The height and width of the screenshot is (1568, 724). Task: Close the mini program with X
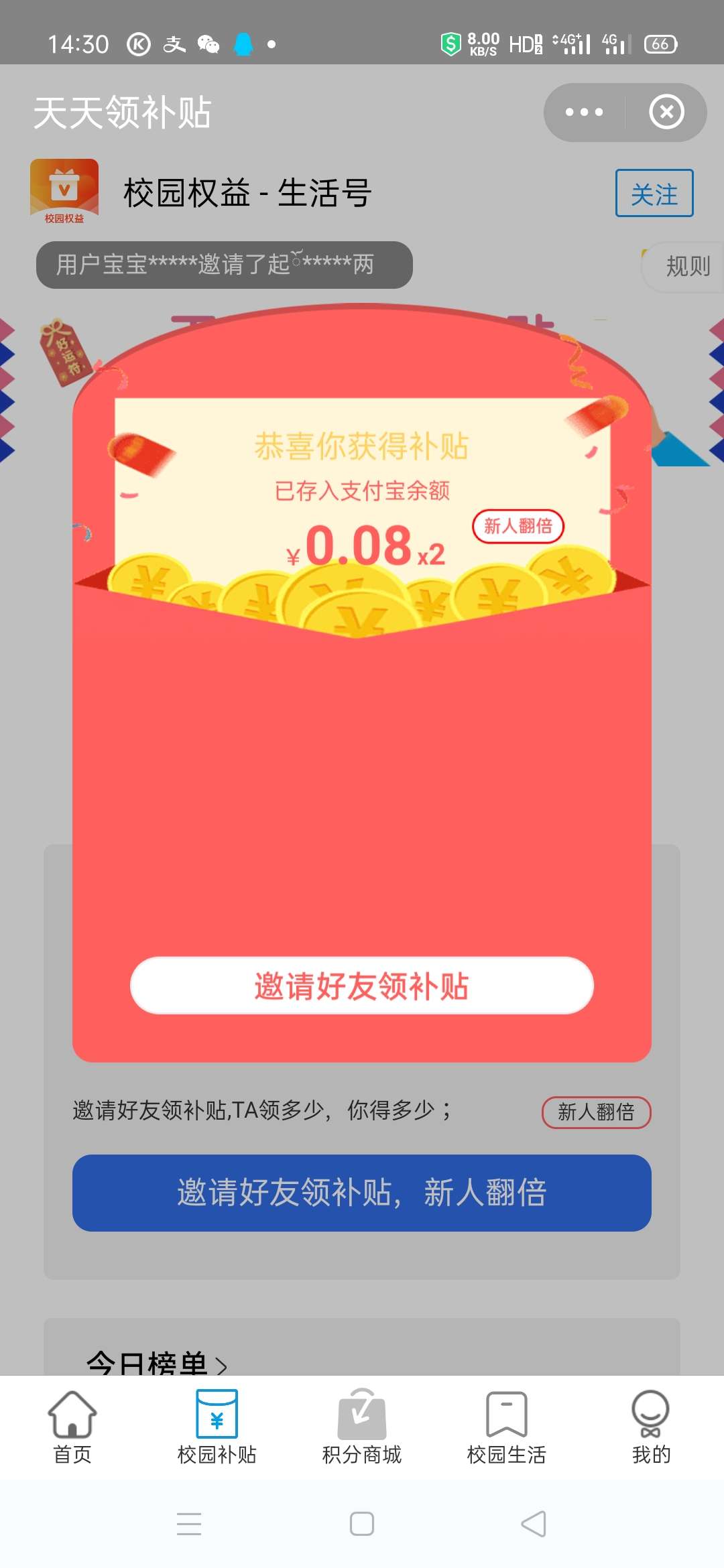pos(666,112)
